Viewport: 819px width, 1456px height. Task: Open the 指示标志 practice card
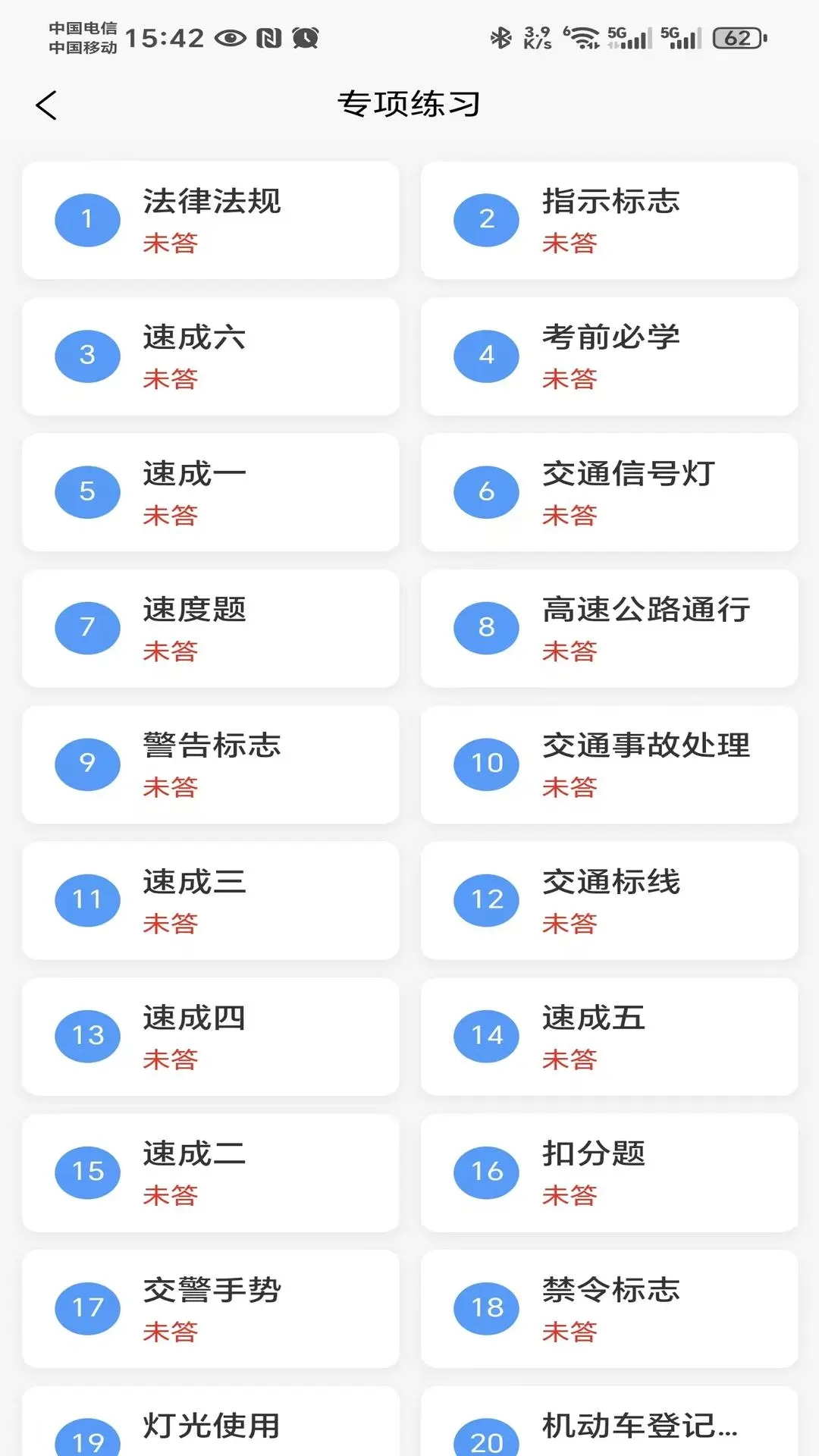pyautogui.click(x=610, y=220)
